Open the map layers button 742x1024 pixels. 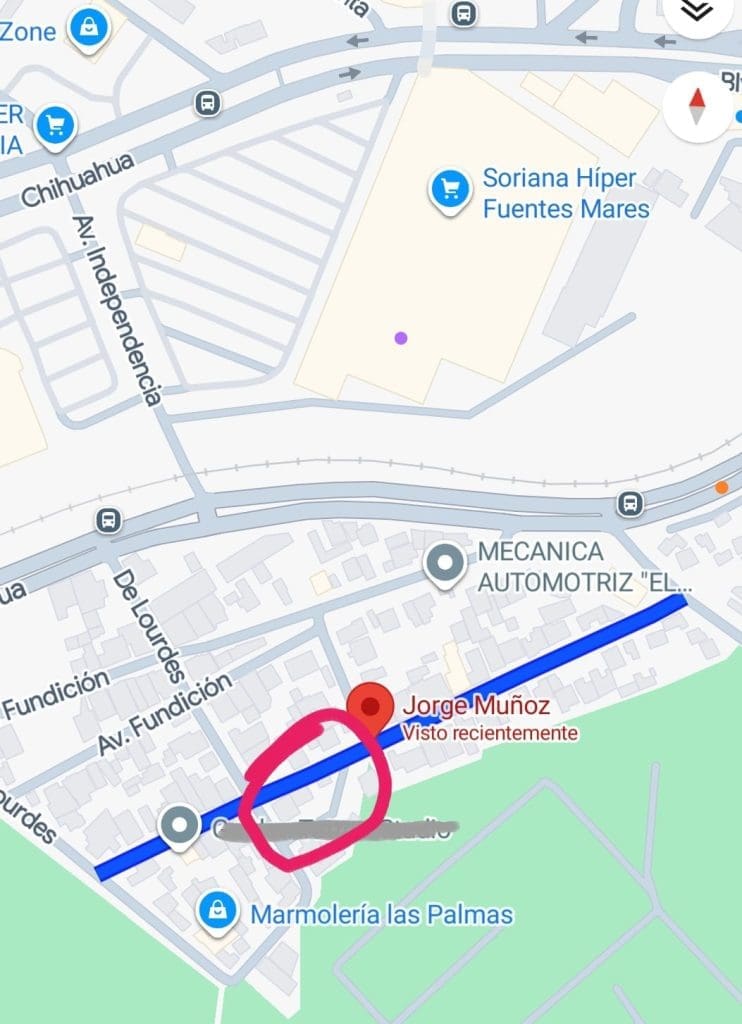point(697,10)
